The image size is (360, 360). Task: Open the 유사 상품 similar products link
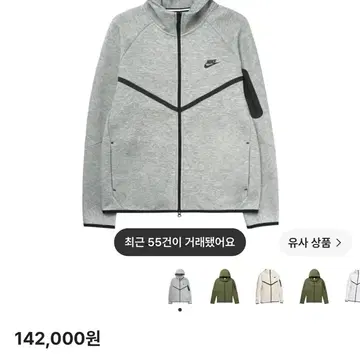[x=315, y=242]
